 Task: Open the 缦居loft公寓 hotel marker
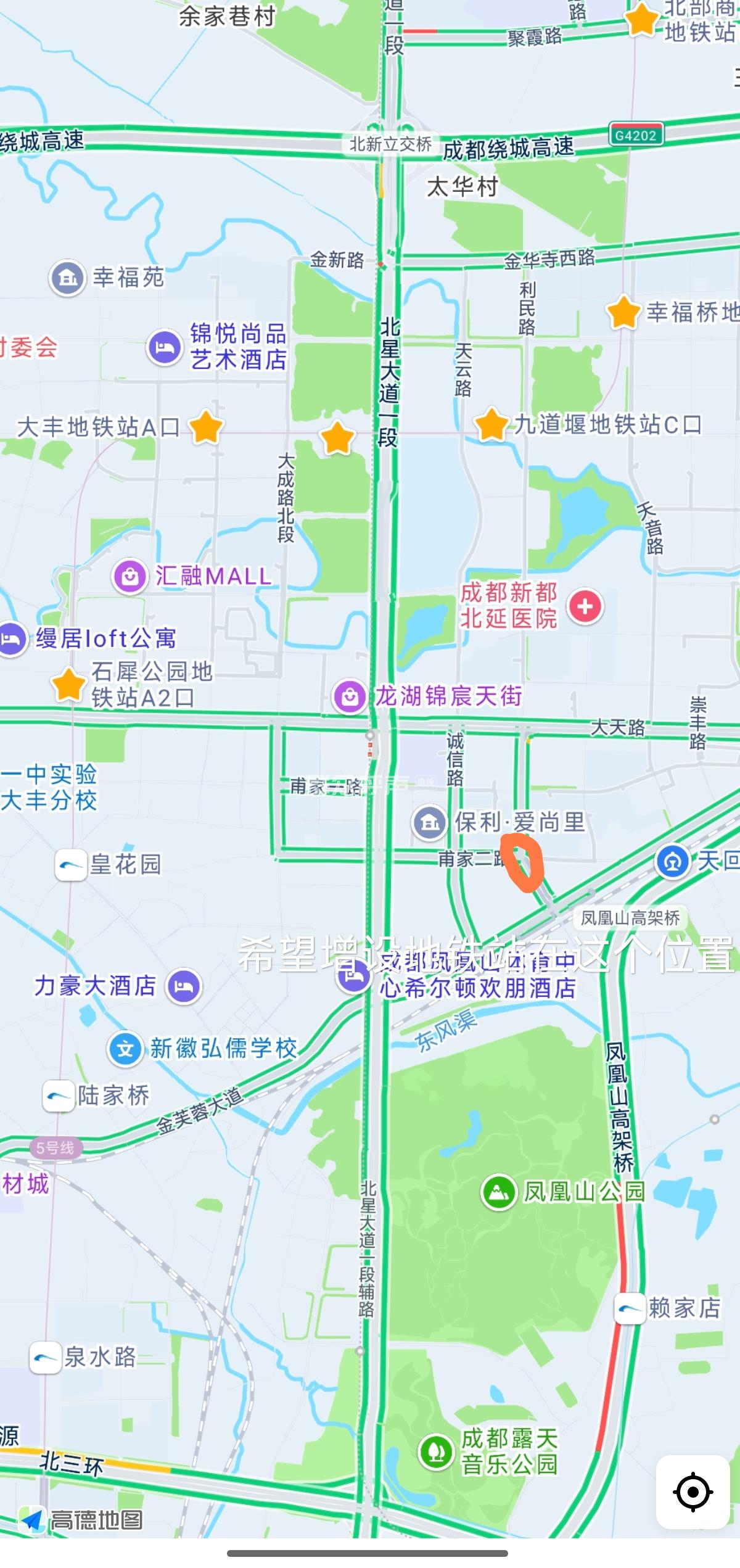[11, 638]
